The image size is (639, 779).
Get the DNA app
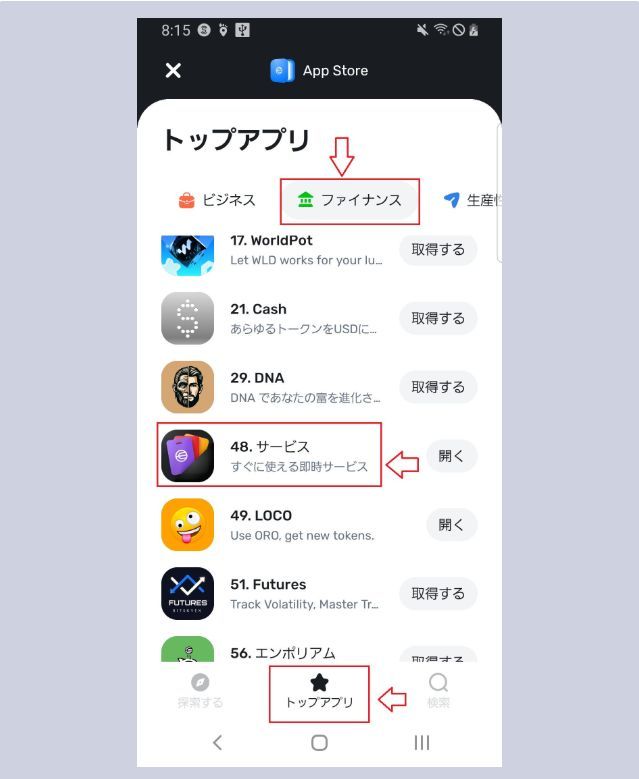(438, 387)
